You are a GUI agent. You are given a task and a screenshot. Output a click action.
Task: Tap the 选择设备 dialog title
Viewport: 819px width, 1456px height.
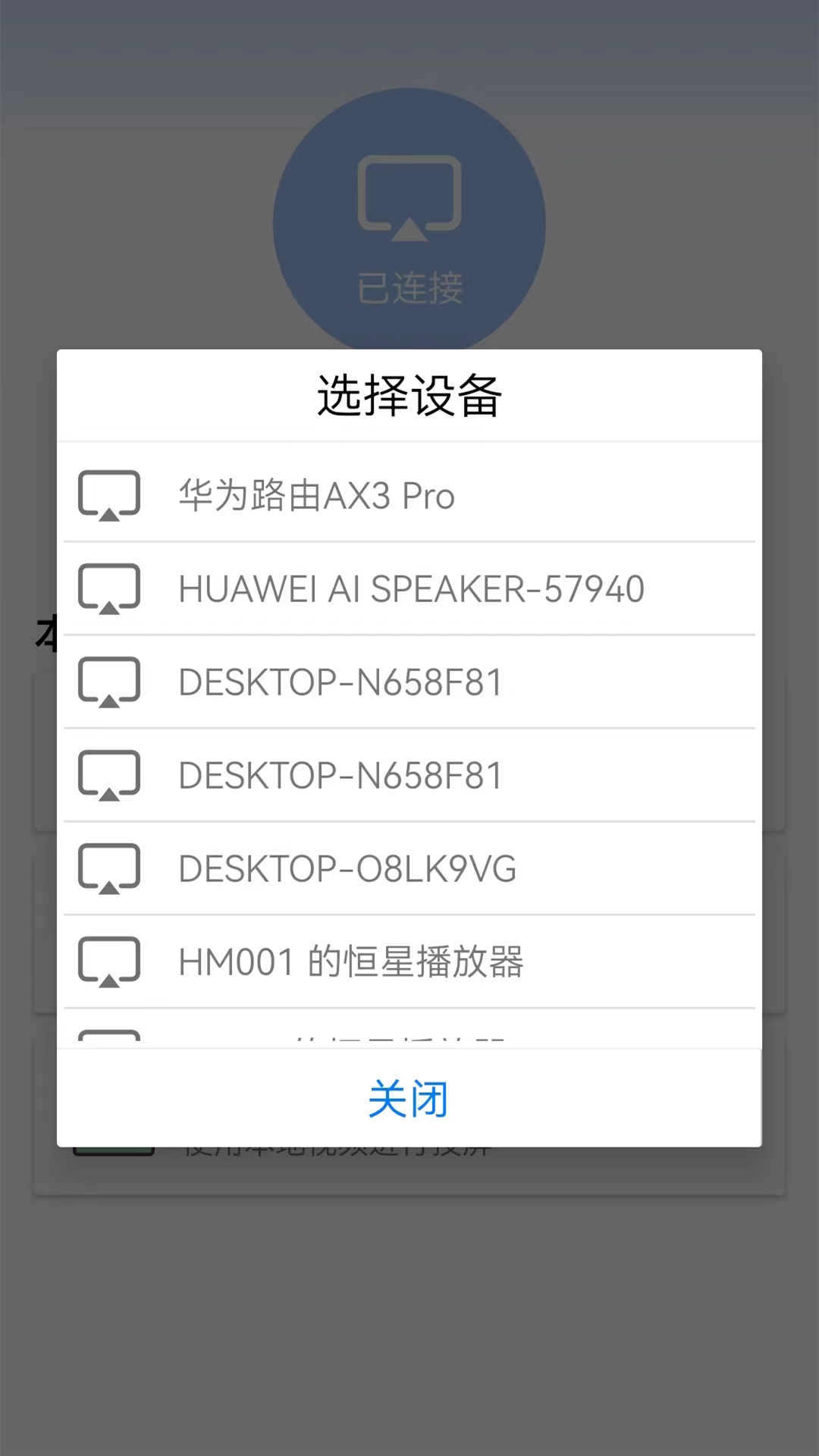pos(409,394)
